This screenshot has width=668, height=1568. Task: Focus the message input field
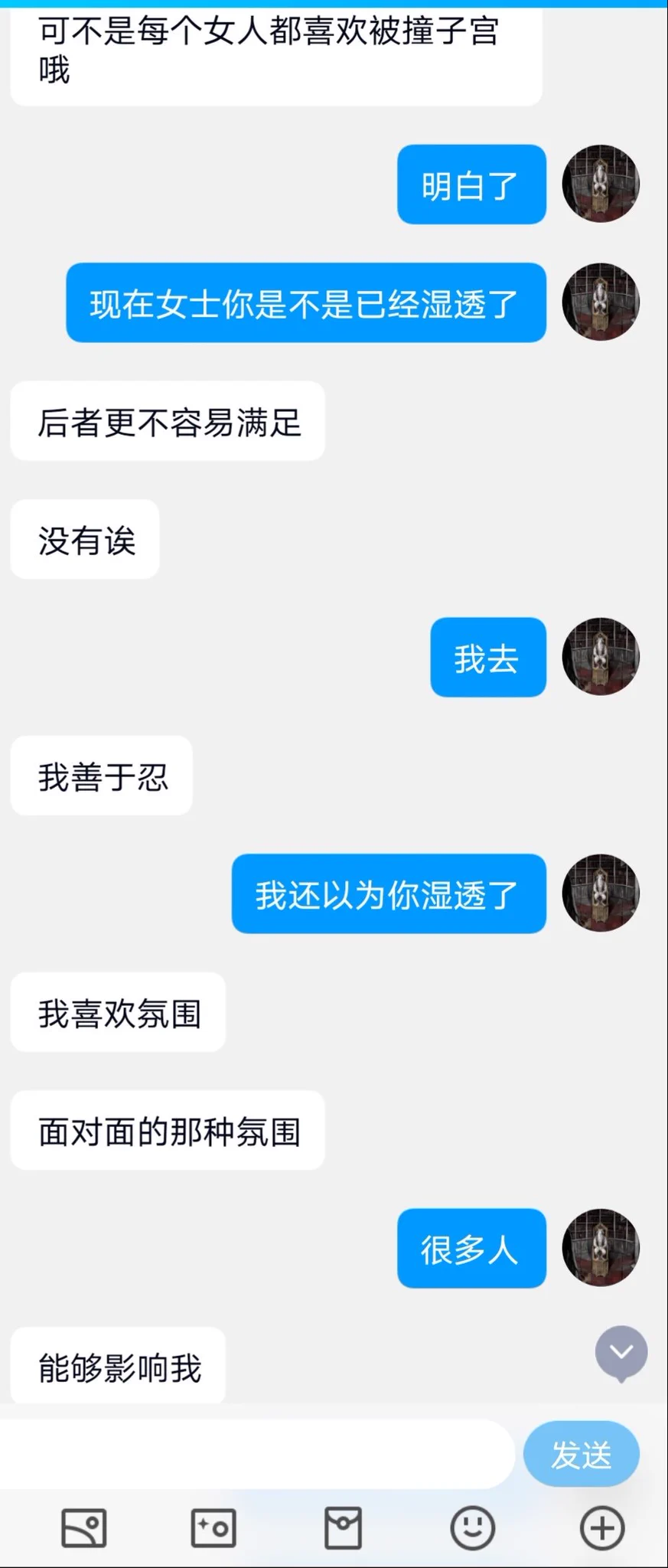(x=256, y=1455)
